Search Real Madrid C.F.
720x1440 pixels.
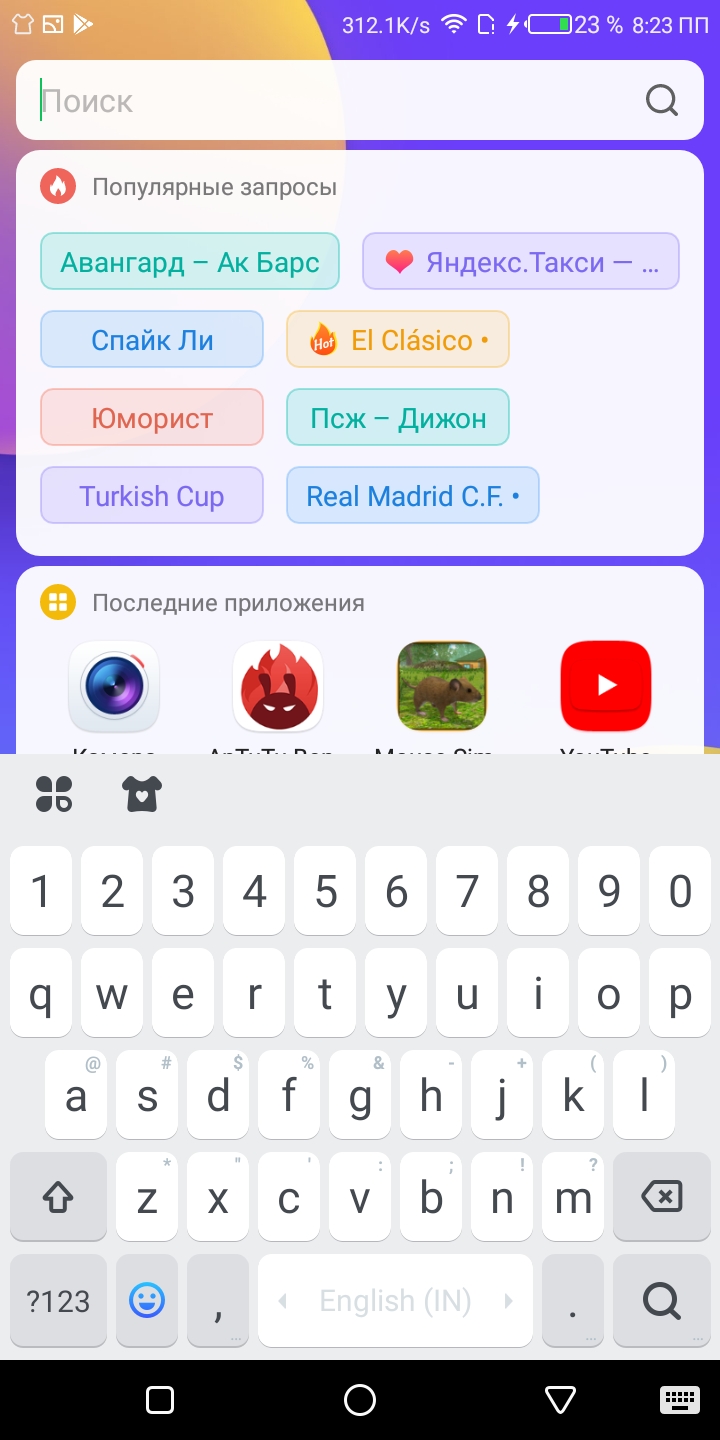tap(412, 496)
